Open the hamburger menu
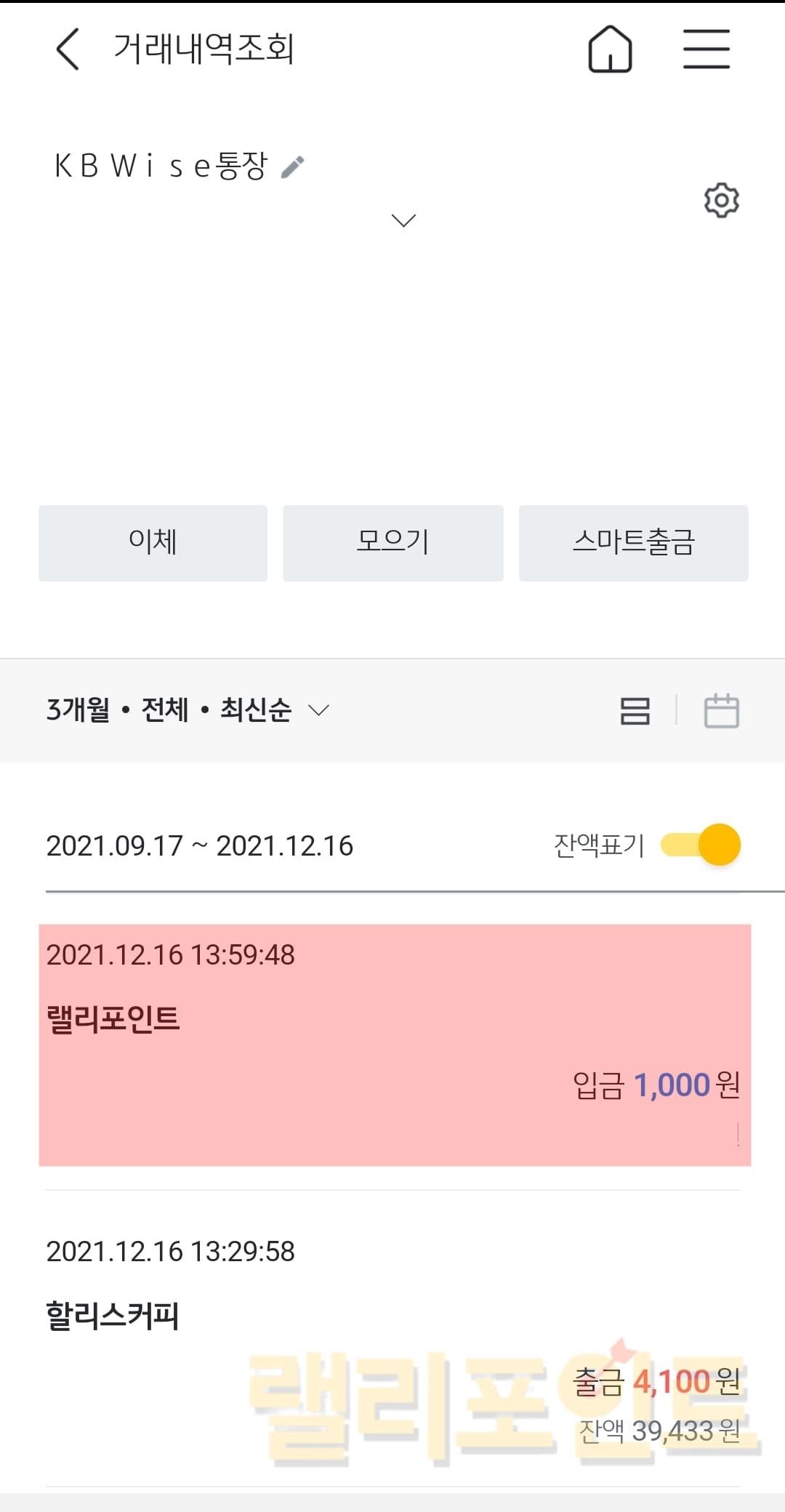The height and width of the screenshot is (1512, 785). (706, 49)
